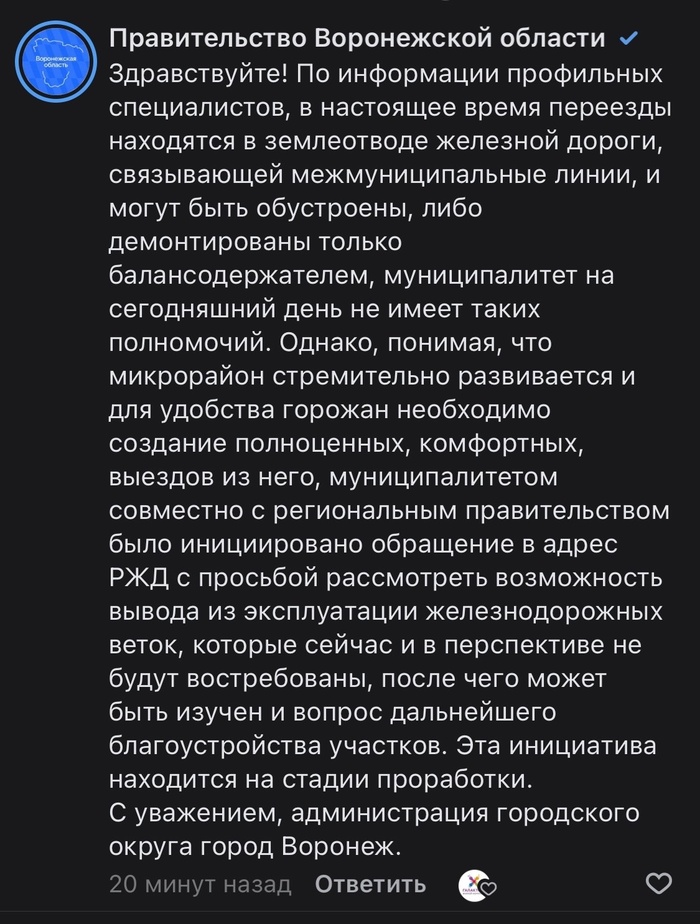The height and width of the screenshot is (924, 700).
Task: Tap Ответить to reply to the comment
Action: coord(370,884)
